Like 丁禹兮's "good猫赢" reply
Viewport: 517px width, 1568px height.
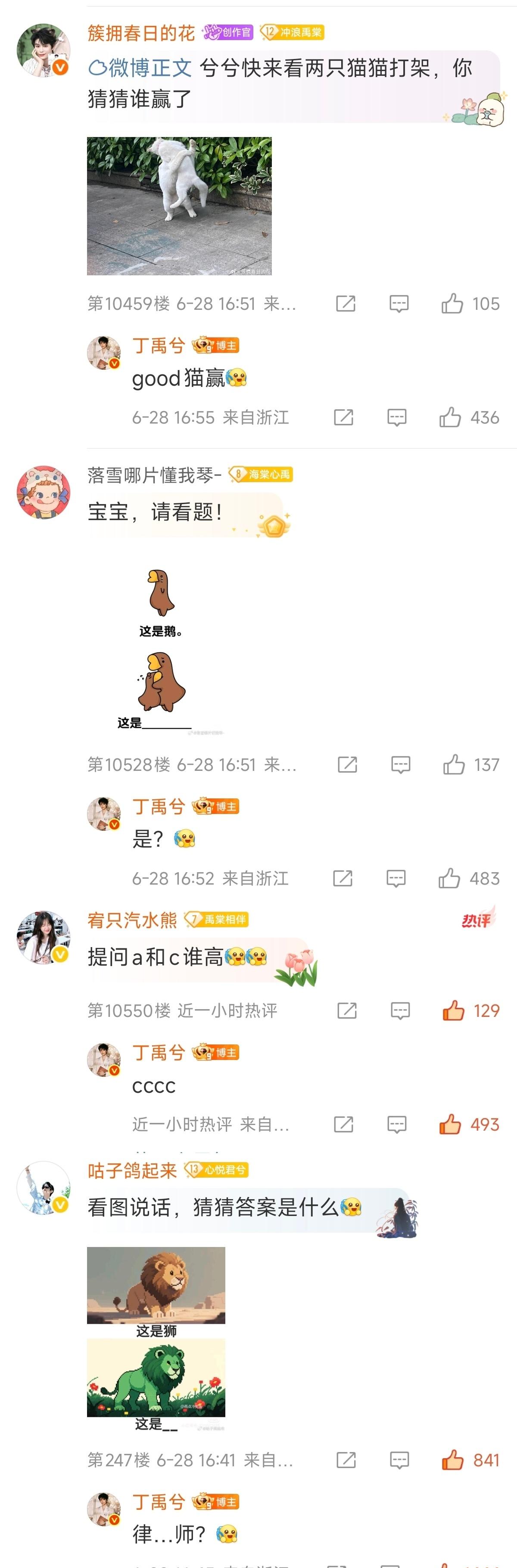click(x=450, y=418)
